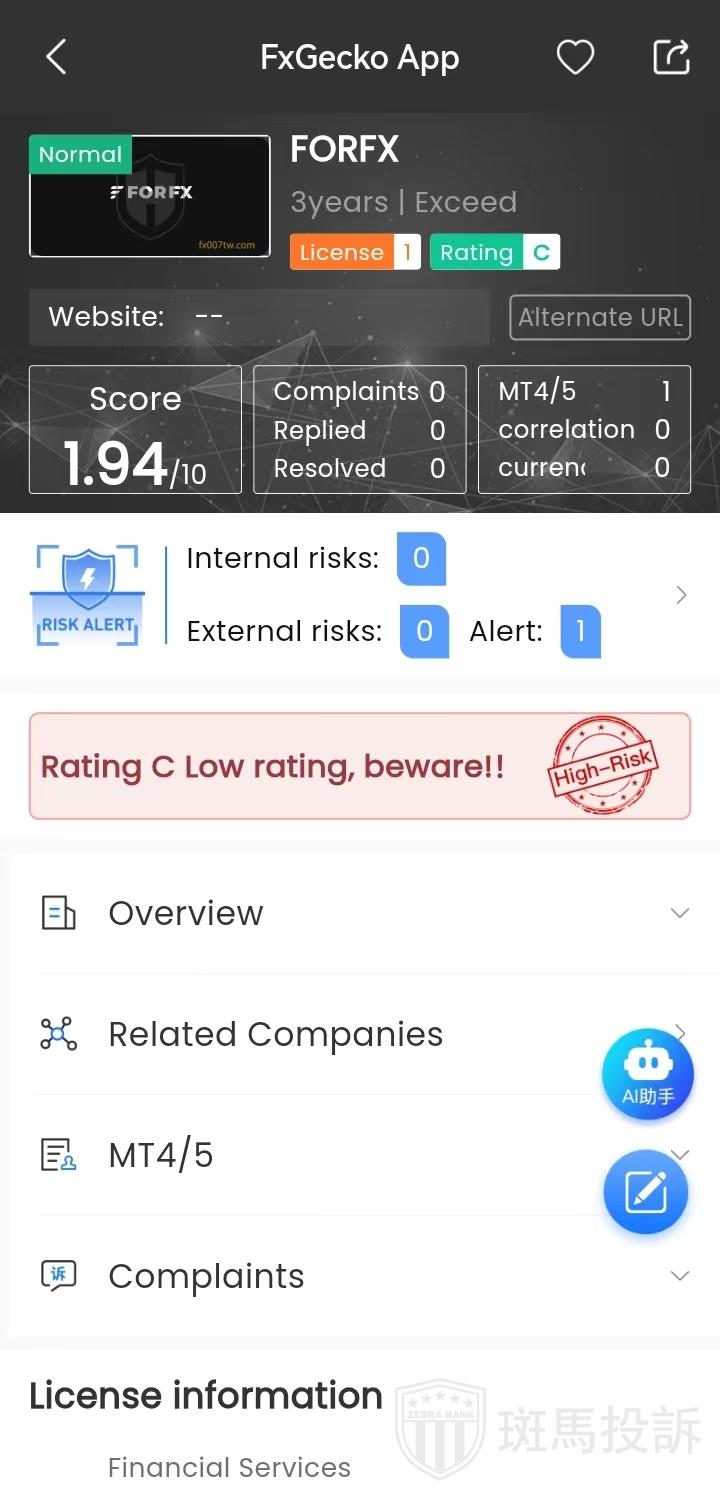
Task: Add FORFX to favorites with the heart
Action: click(x=575, y=58)
